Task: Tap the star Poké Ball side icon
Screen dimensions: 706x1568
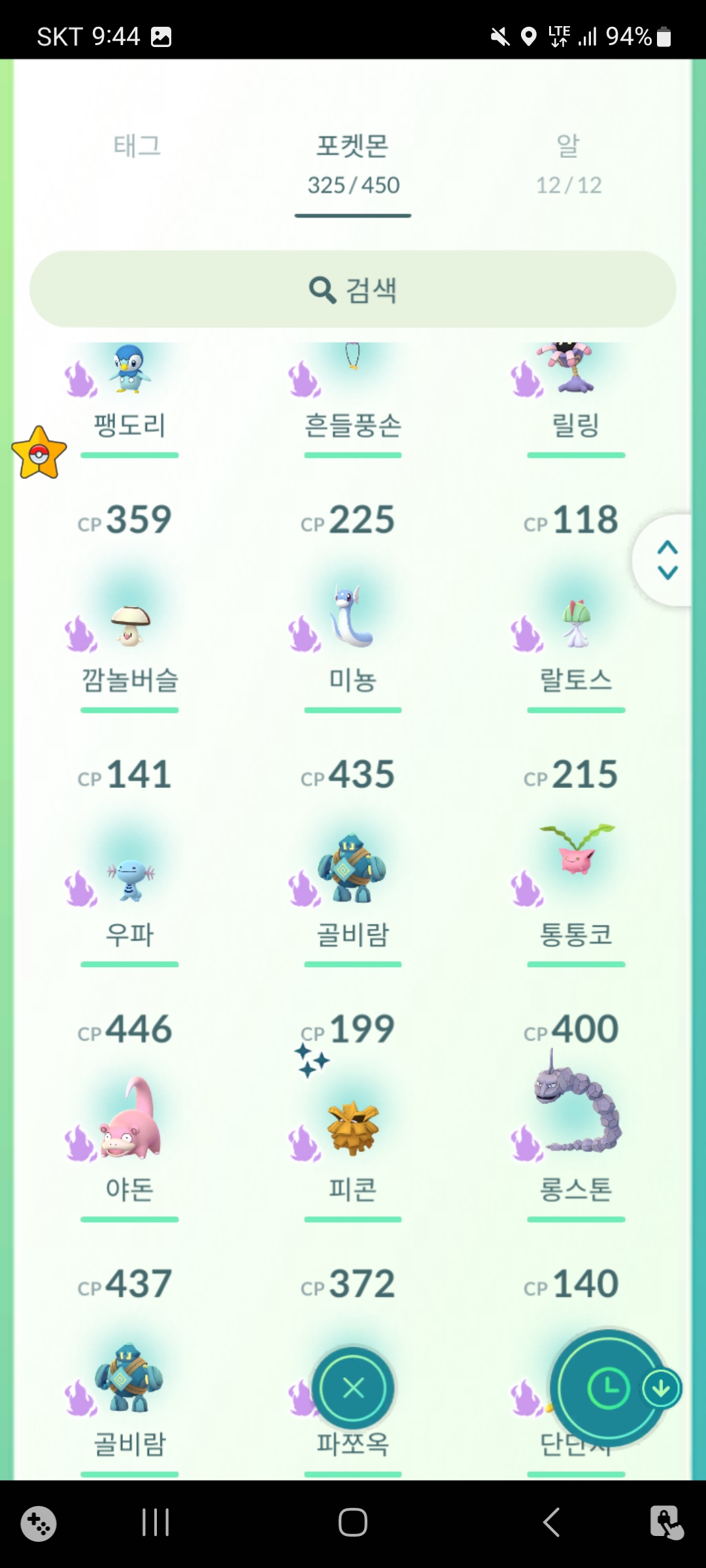Action: (x=39, y=453)
